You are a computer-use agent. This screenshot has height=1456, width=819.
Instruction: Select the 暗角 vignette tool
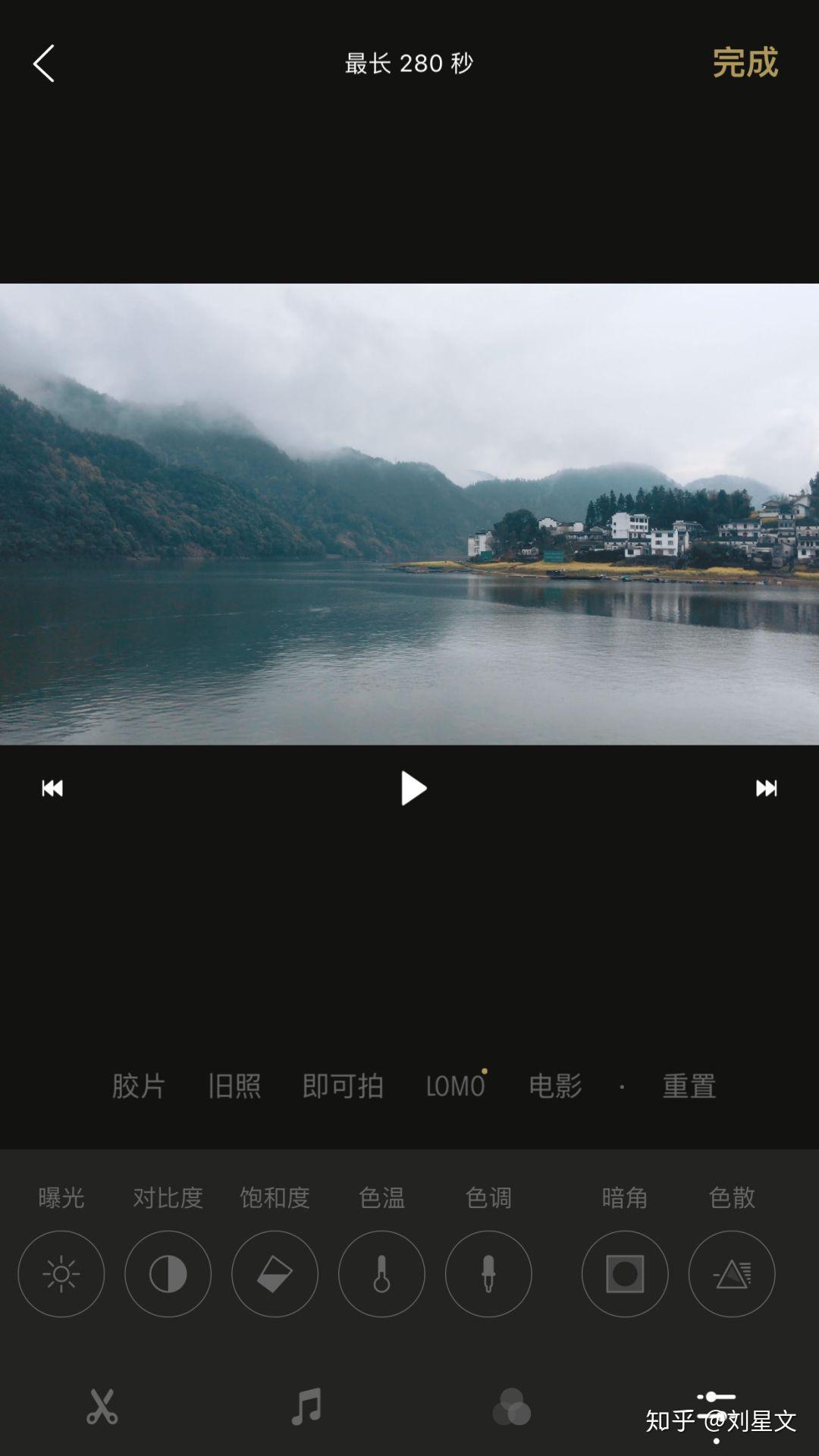tap(625, 1274)
